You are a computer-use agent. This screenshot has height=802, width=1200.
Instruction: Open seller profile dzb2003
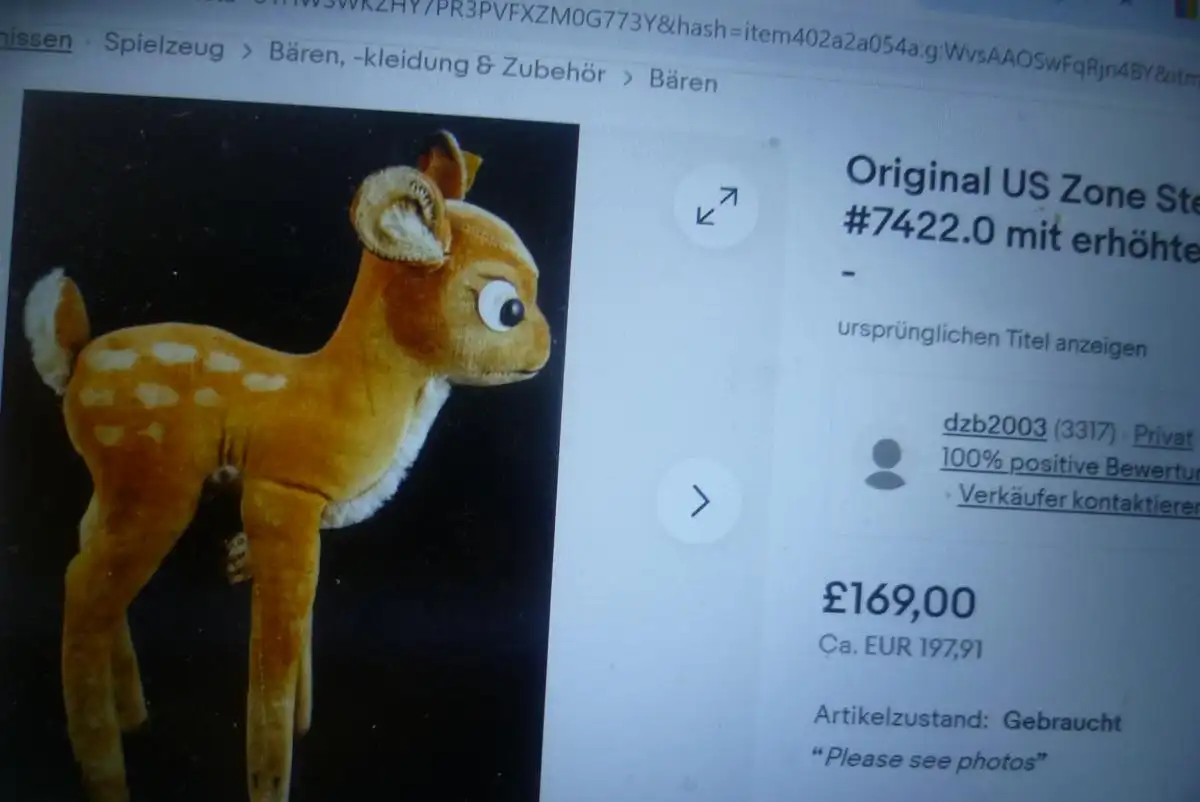[x=994, y=427]
